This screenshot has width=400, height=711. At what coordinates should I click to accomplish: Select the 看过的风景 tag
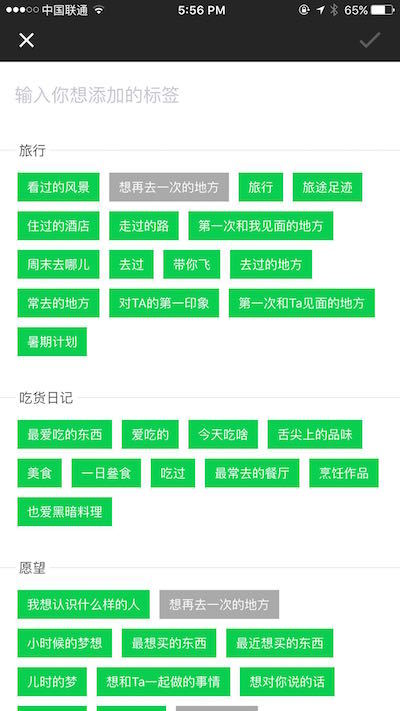tap(59, 187)
